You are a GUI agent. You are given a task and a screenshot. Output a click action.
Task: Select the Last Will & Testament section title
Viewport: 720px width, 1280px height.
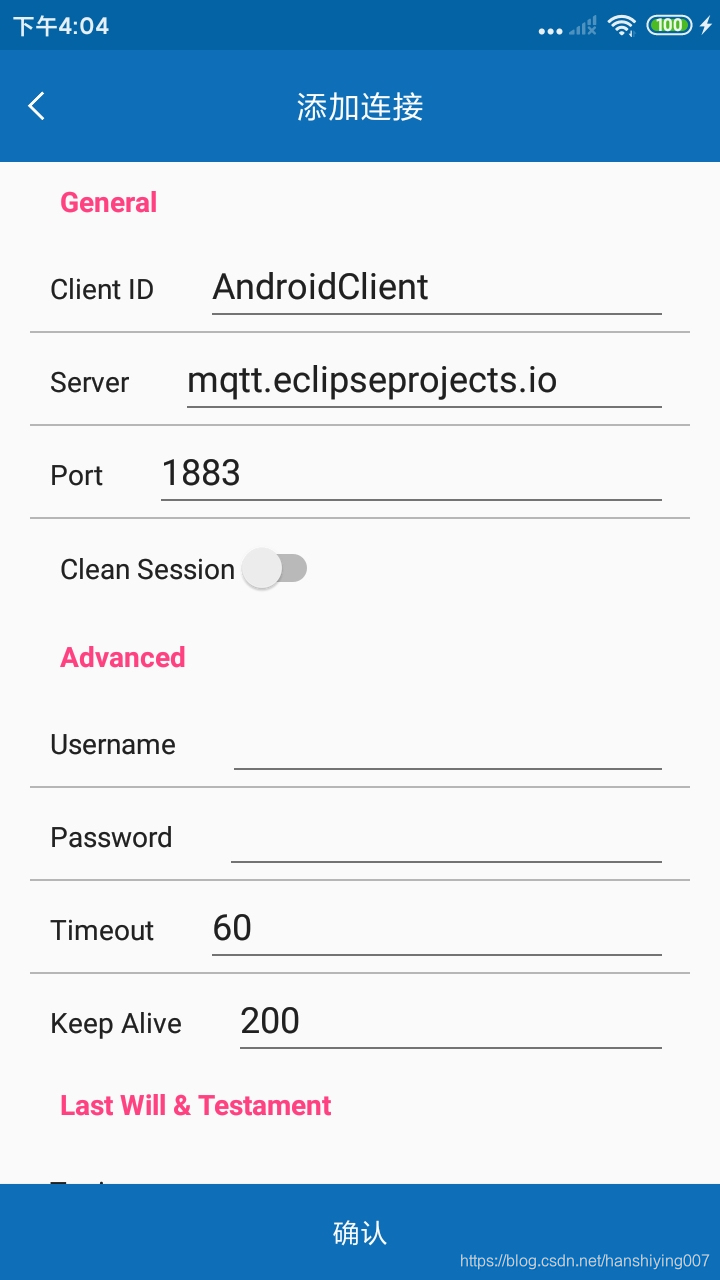click(x=195, y=1105)
